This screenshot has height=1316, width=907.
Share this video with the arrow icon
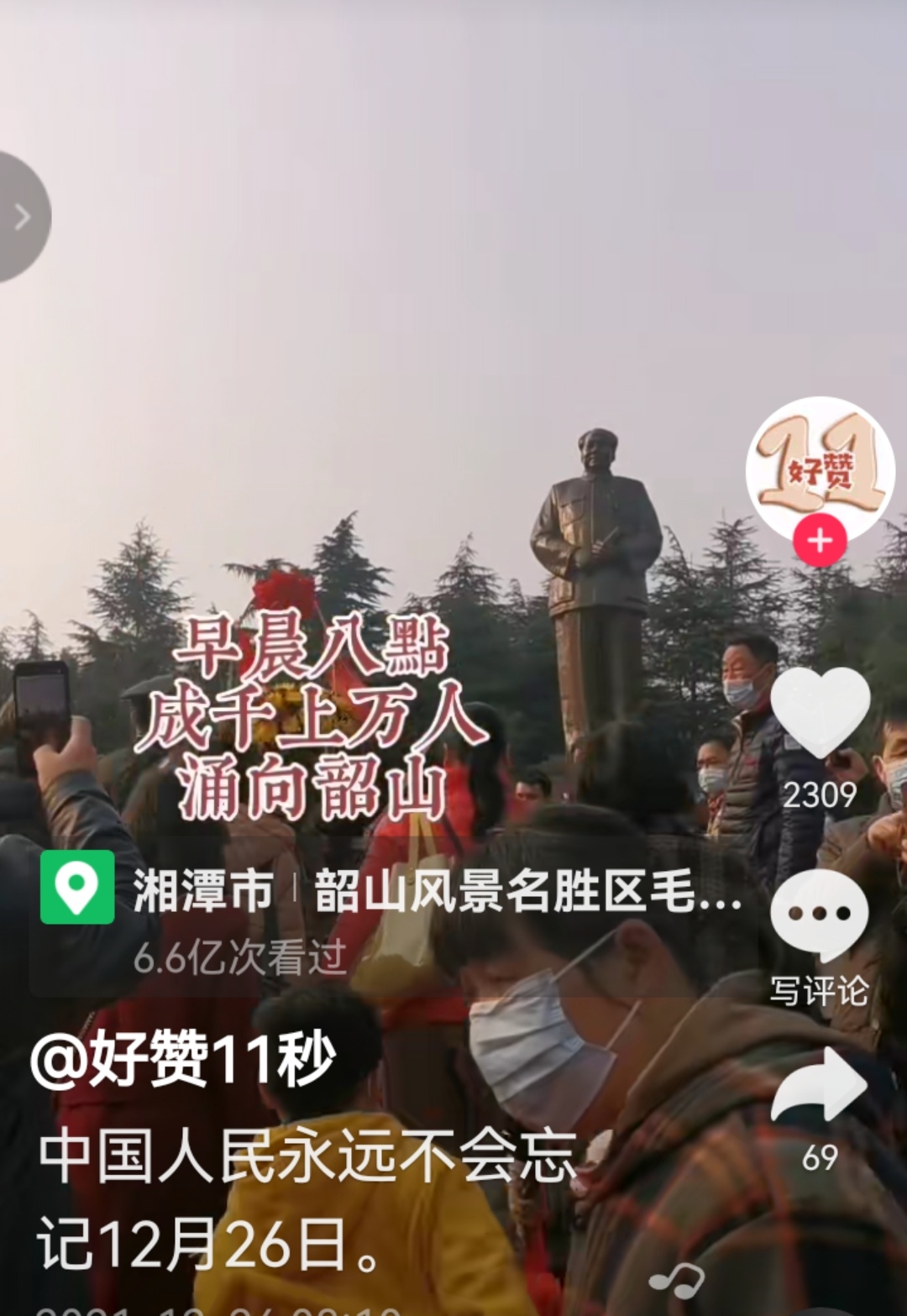pos(820,1085)
